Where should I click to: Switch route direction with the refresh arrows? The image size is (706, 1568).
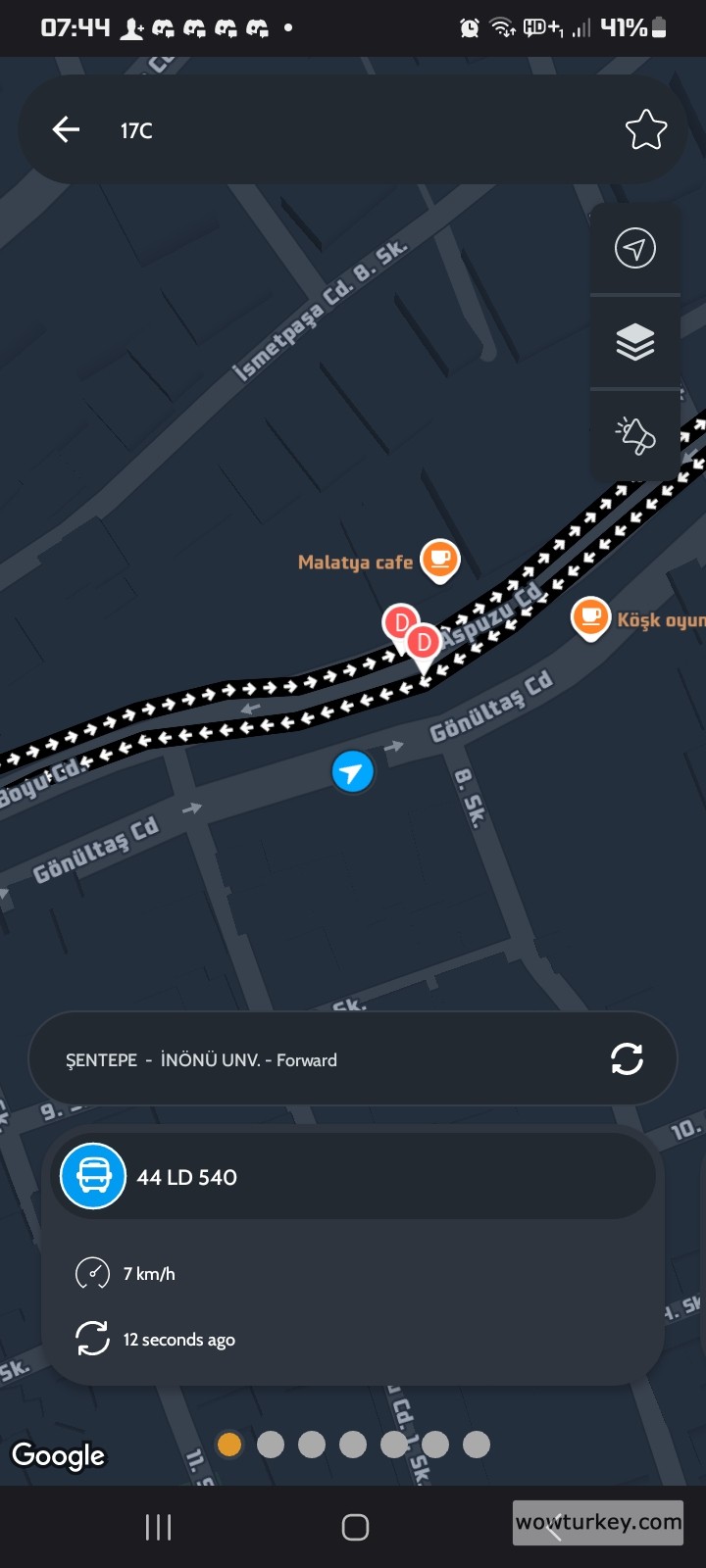coord(627,1058)
